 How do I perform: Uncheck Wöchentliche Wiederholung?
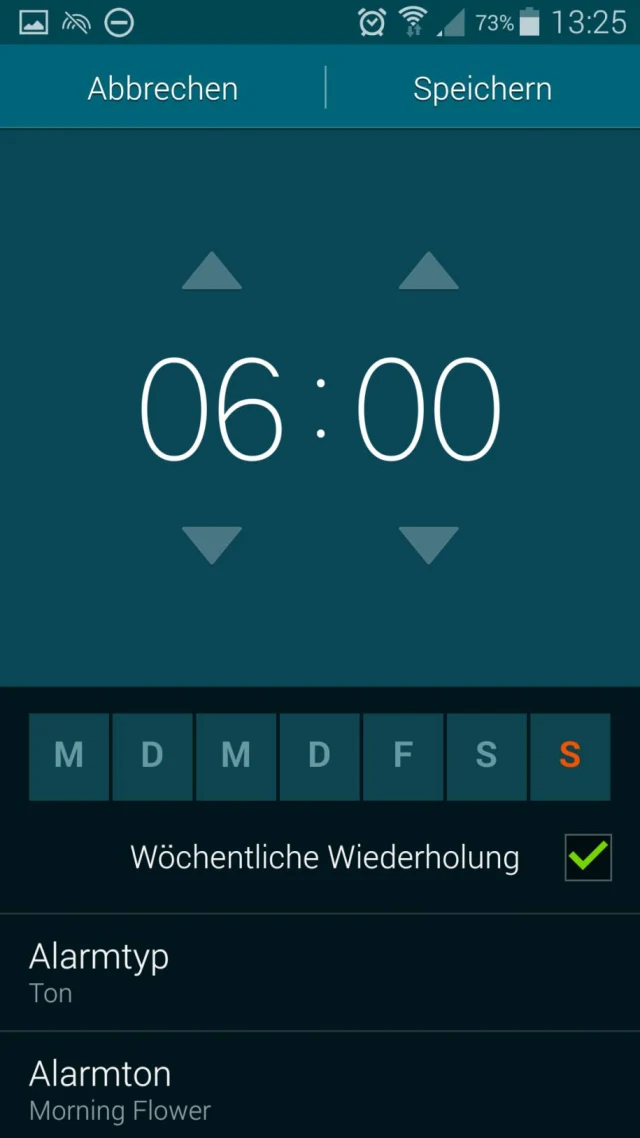pos(588,857)
